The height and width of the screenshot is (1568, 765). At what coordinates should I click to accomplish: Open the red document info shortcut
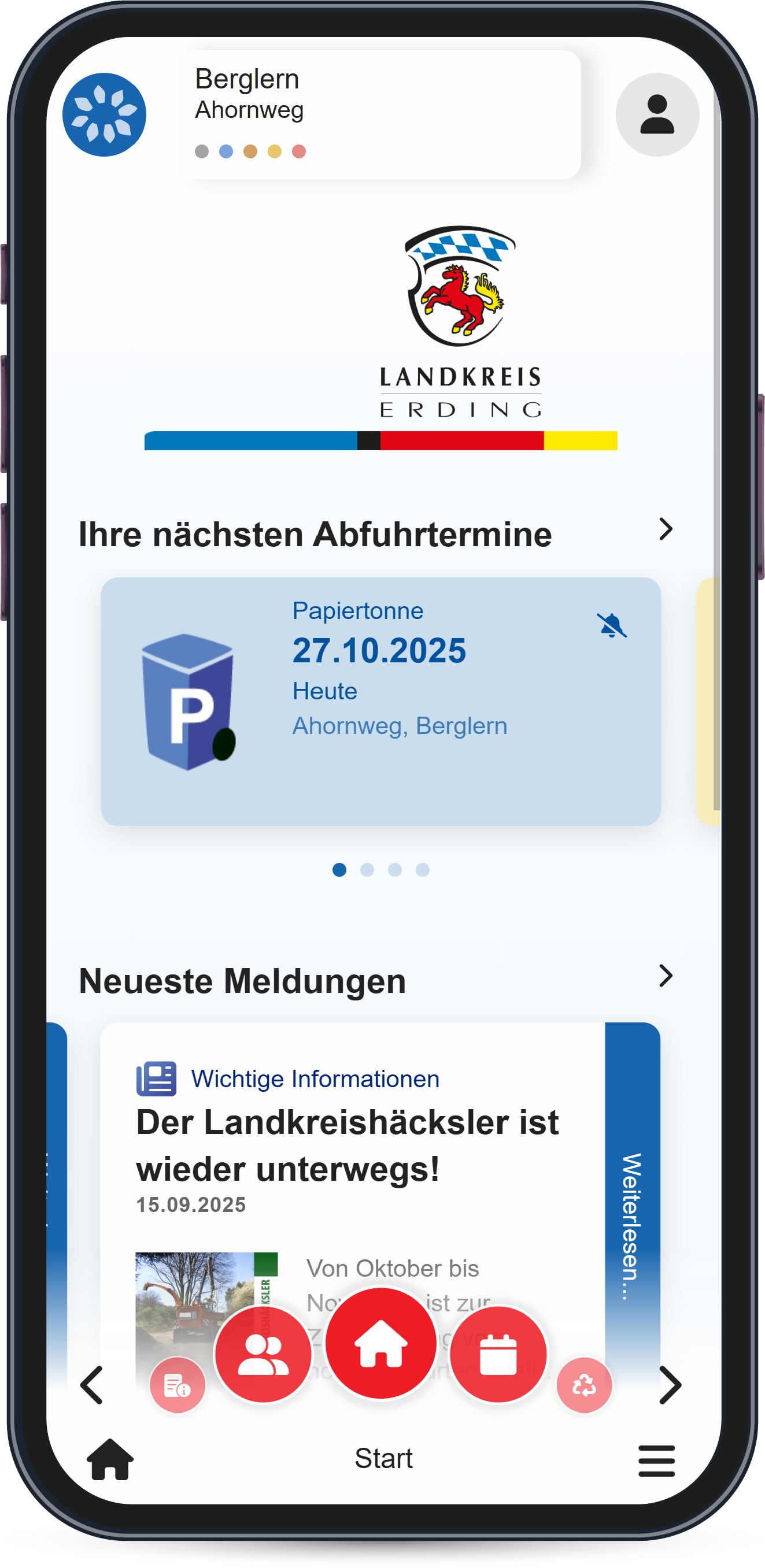click(178, 1385)
